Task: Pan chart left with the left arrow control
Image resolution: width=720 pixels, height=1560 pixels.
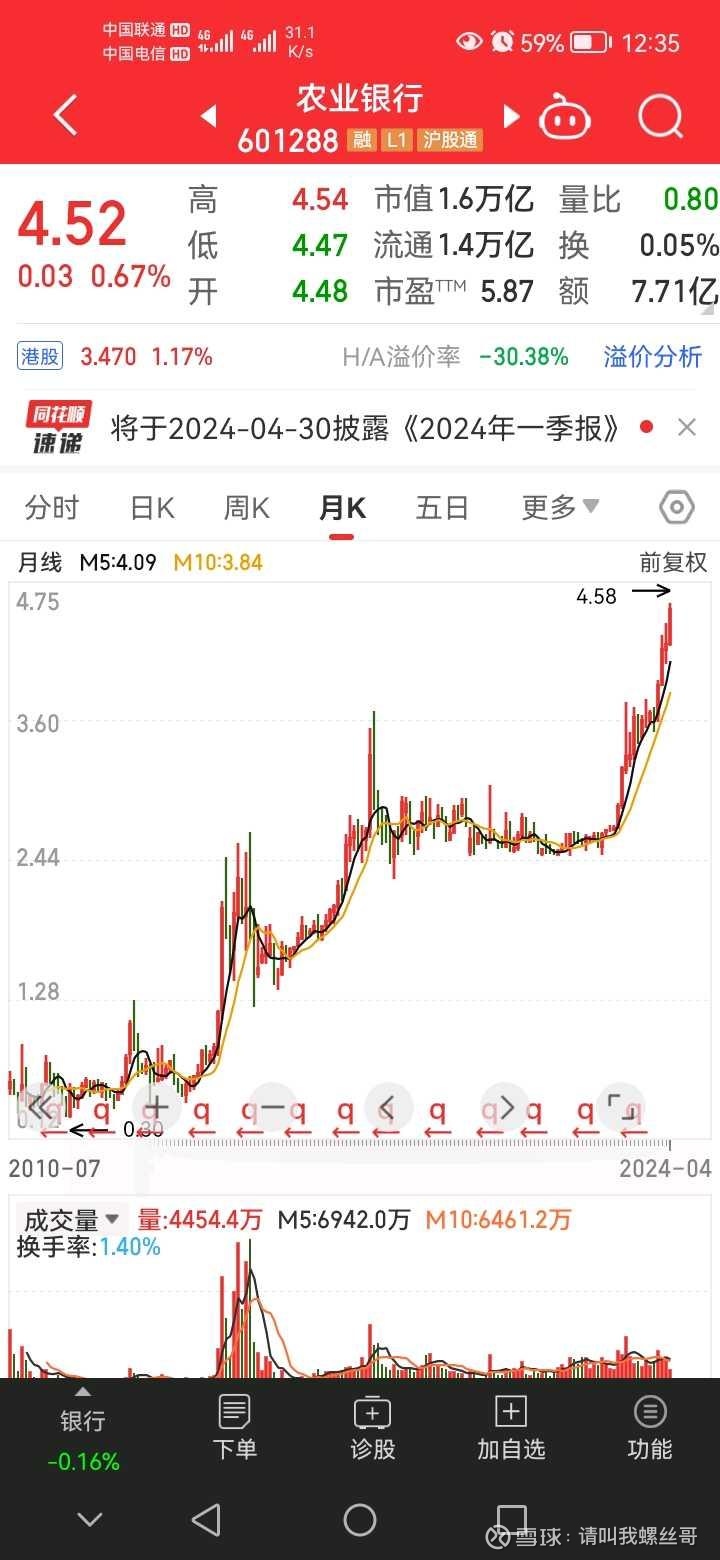Action: 388,1107
